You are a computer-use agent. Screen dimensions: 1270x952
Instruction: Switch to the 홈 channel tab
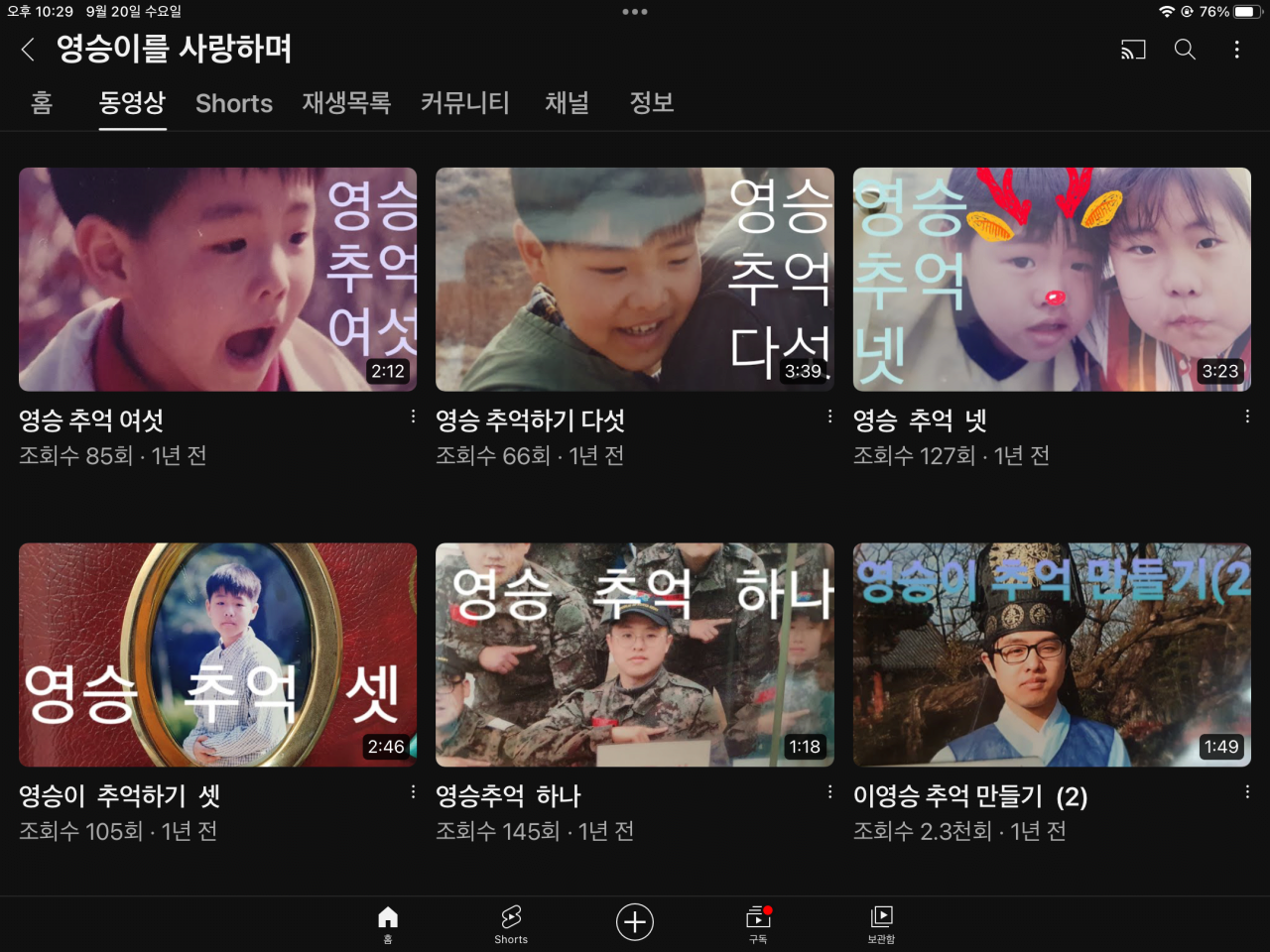(42, 103)
